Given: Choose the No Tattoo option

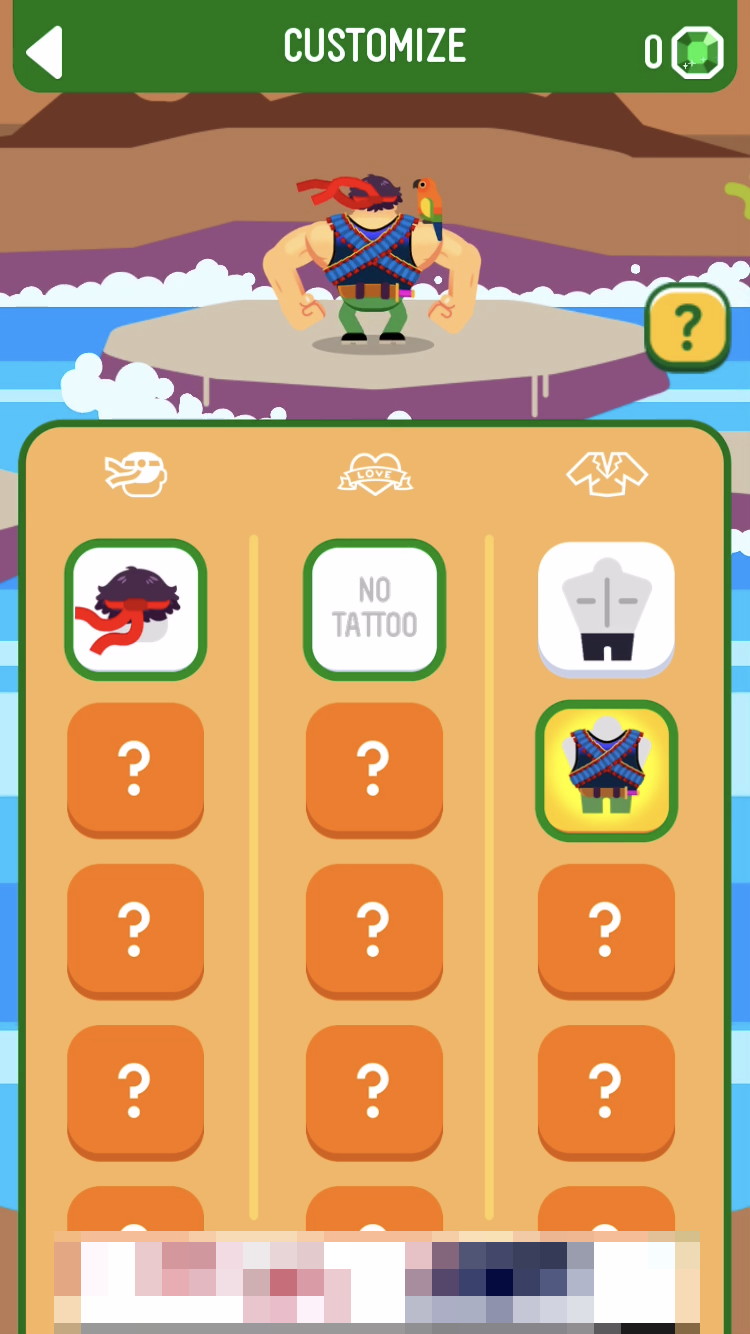Looking at the screenshot, I should 374,609.
